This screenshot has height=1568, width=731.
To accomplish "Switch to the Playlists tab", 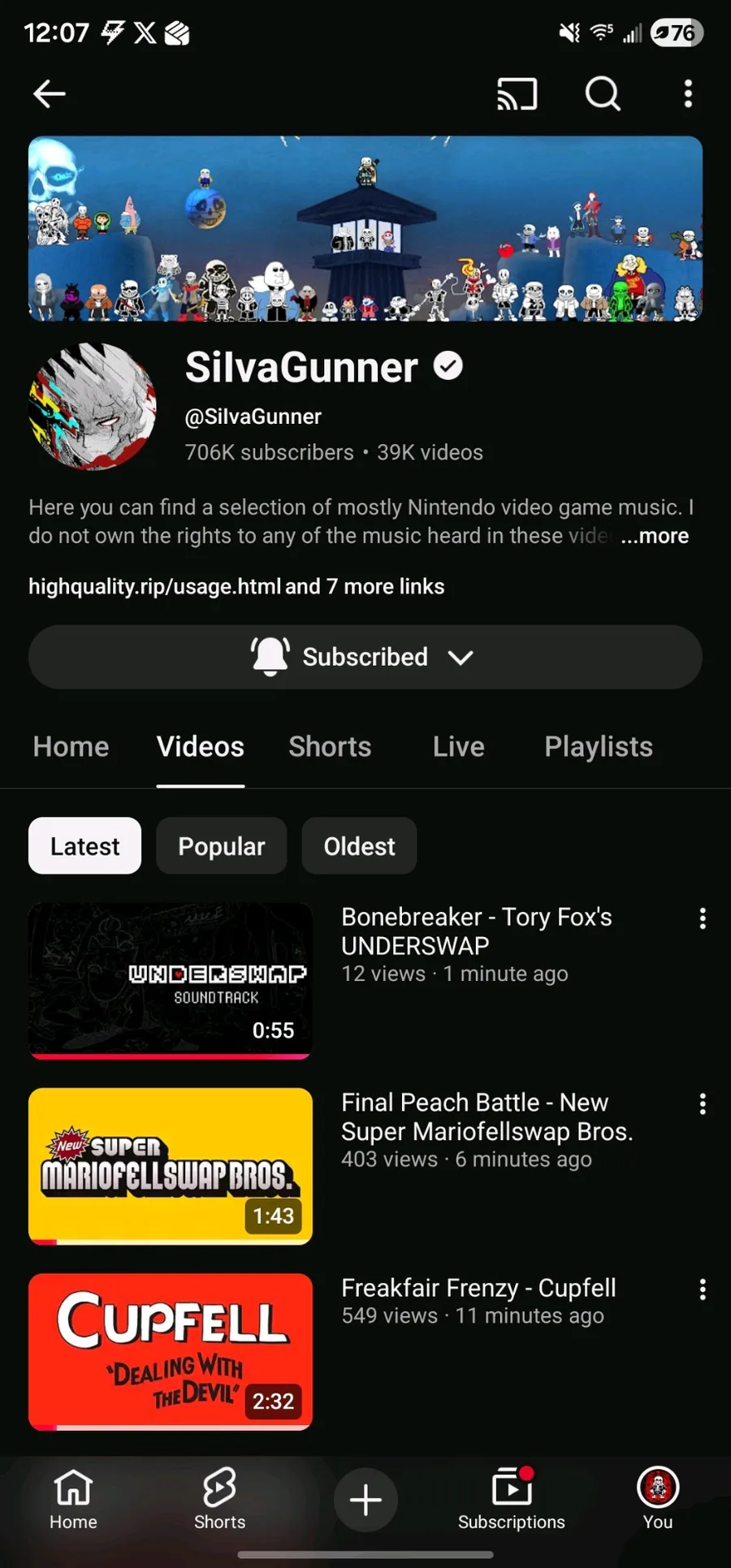I will (x=598, y=747).
